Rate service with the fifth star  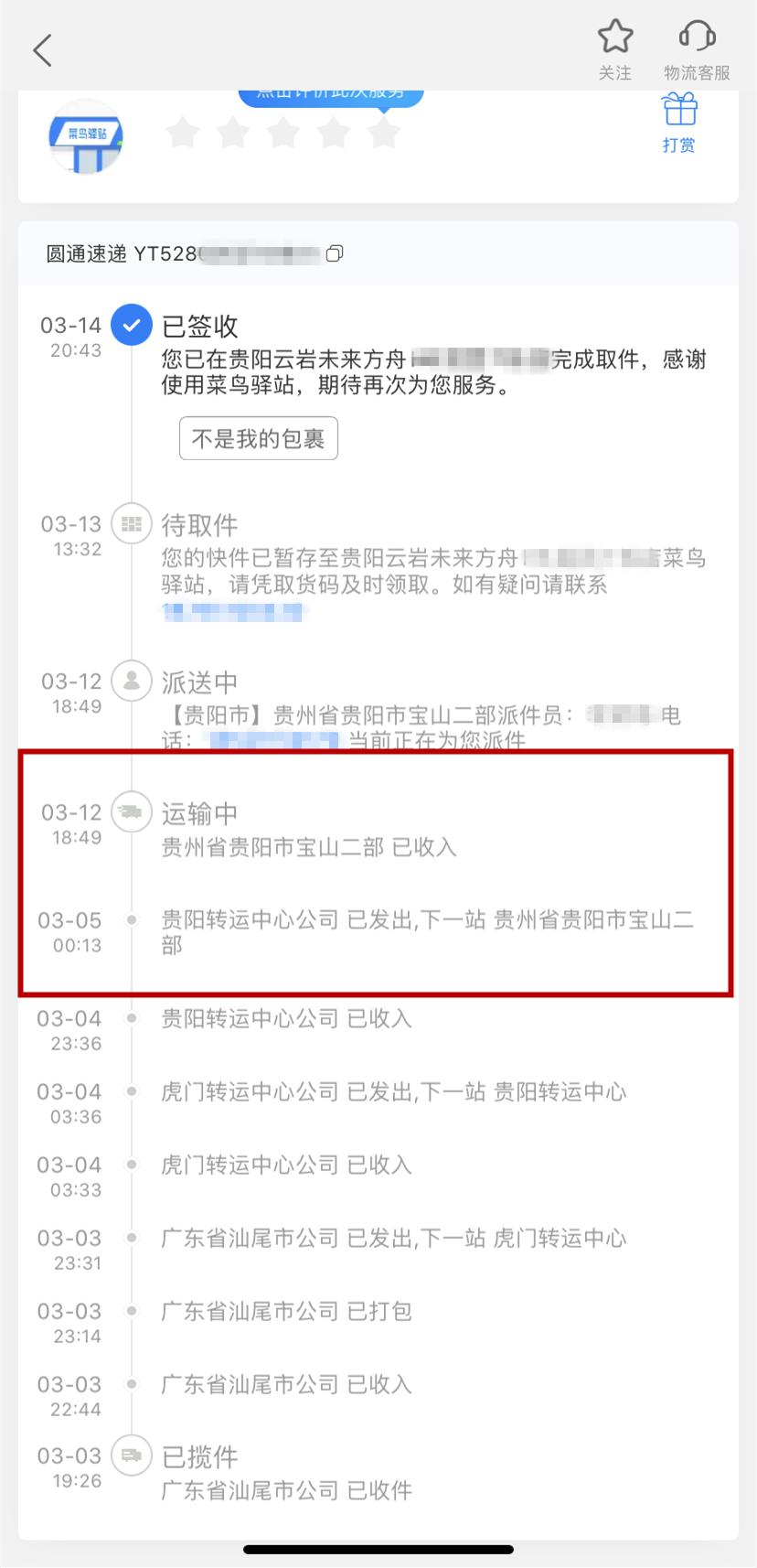pos(383,134)
